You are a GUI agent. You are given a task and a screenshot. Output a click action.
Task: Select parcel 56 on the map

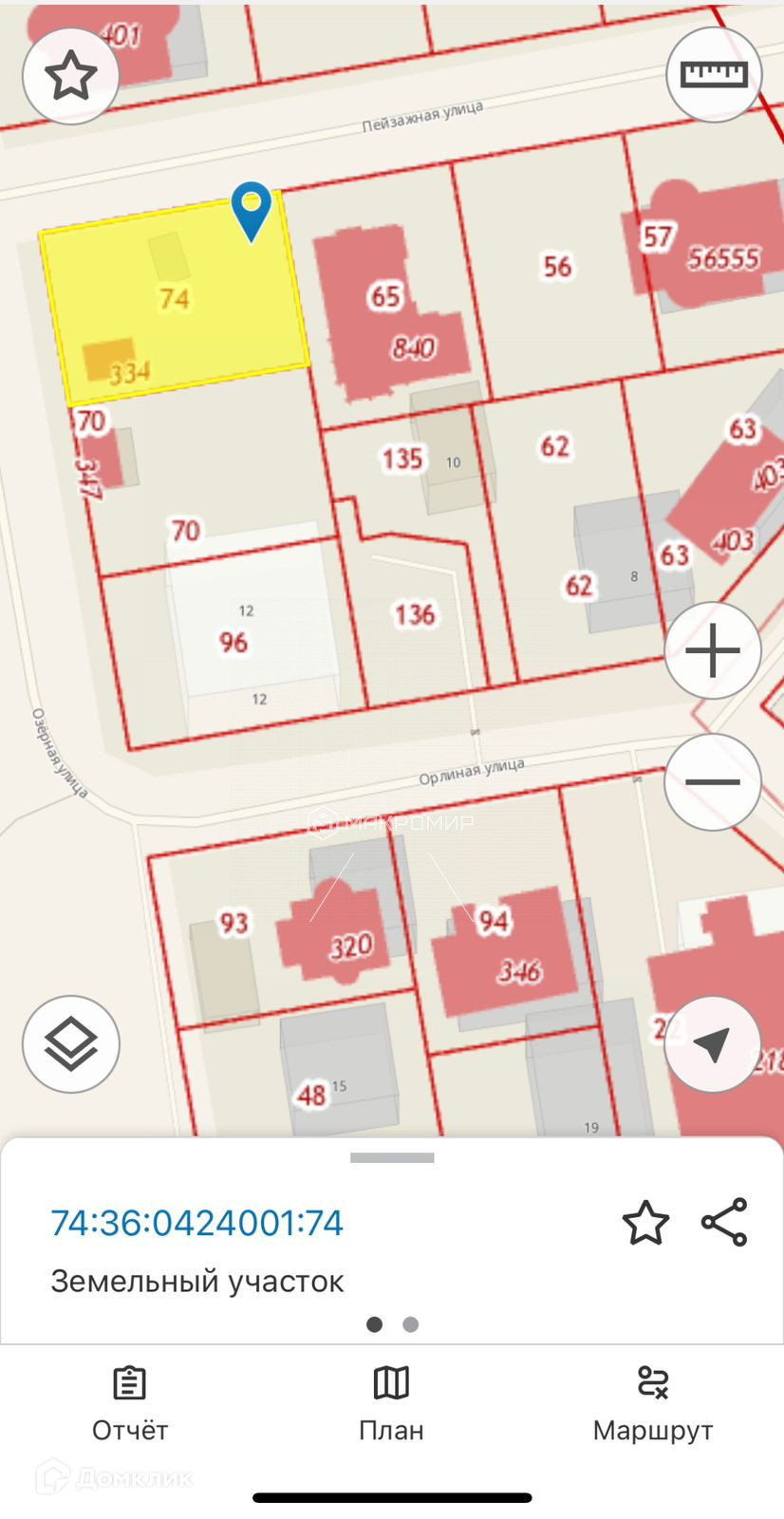pyautogui.click(x=556, y=267)
